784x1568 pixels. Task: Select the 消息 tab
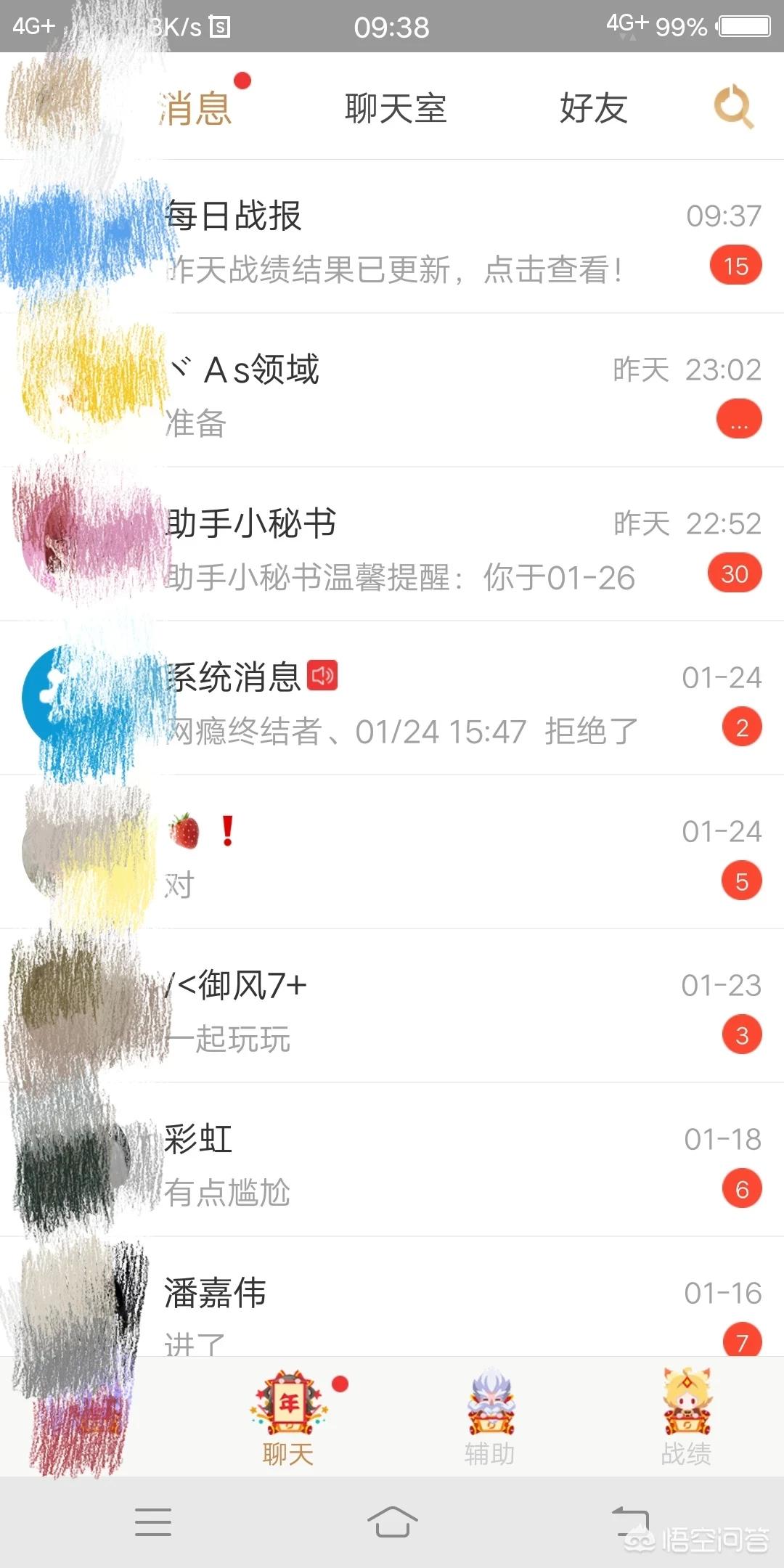click(x=196, y=109)
